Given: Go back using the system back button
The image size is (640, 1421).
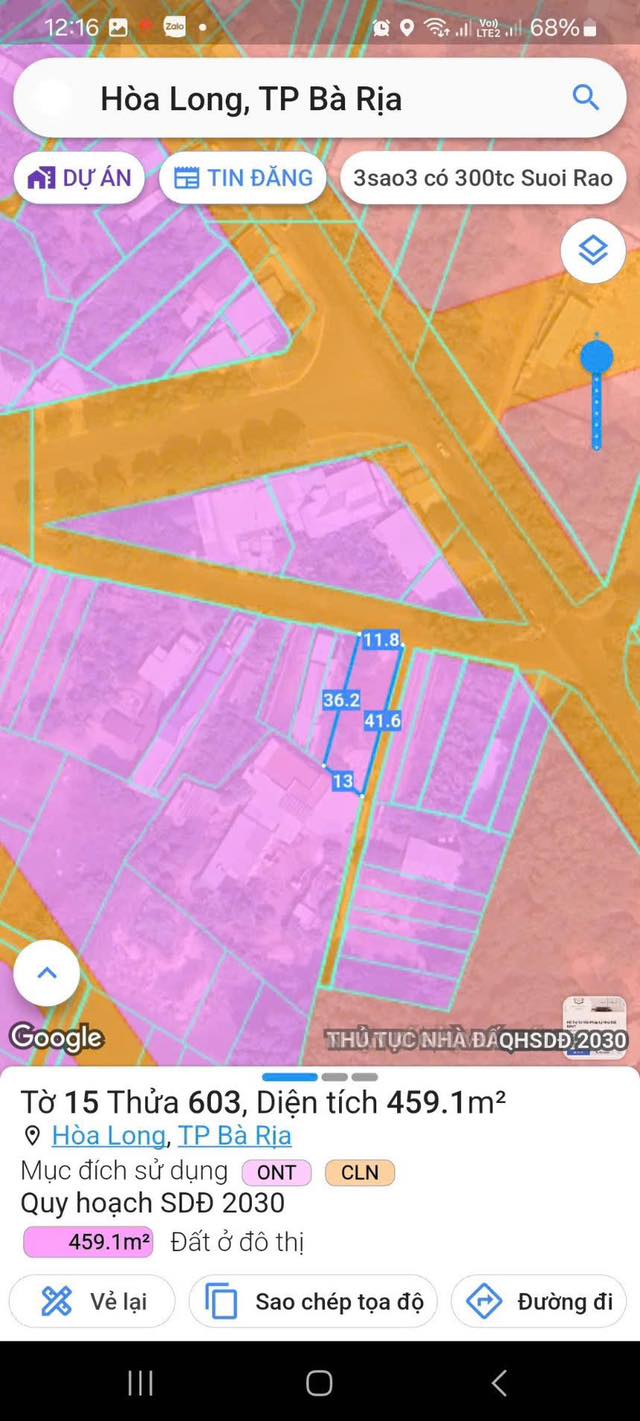Looking at the screenshot, I should pos(499,1383).
